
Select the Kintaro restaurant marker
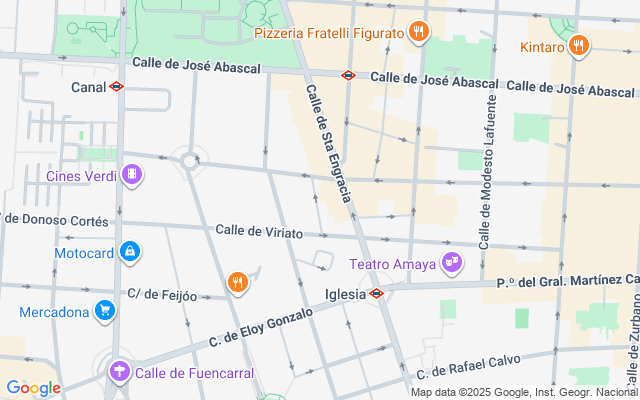pos(578,46)
